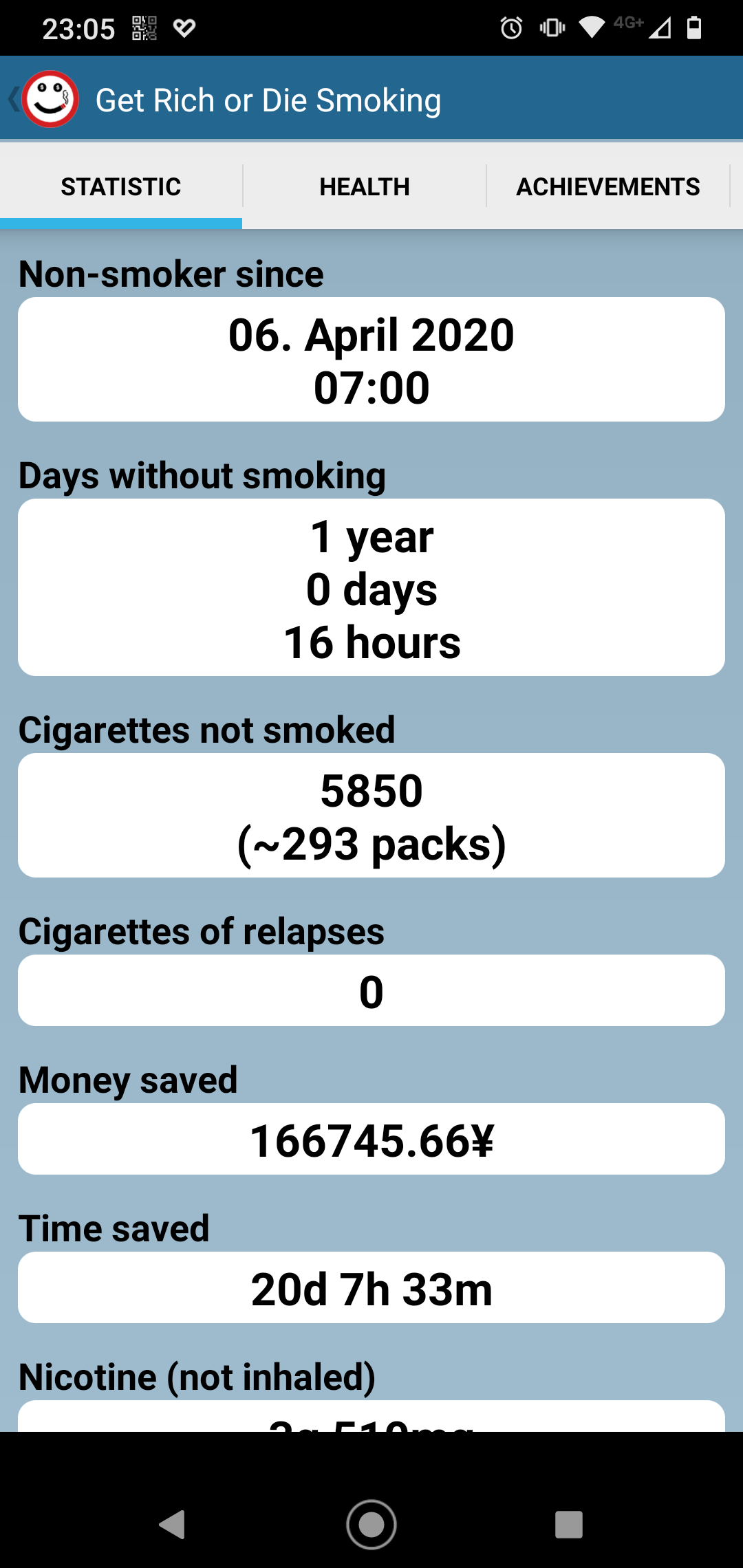Go to the home screen

[371, 1524]
